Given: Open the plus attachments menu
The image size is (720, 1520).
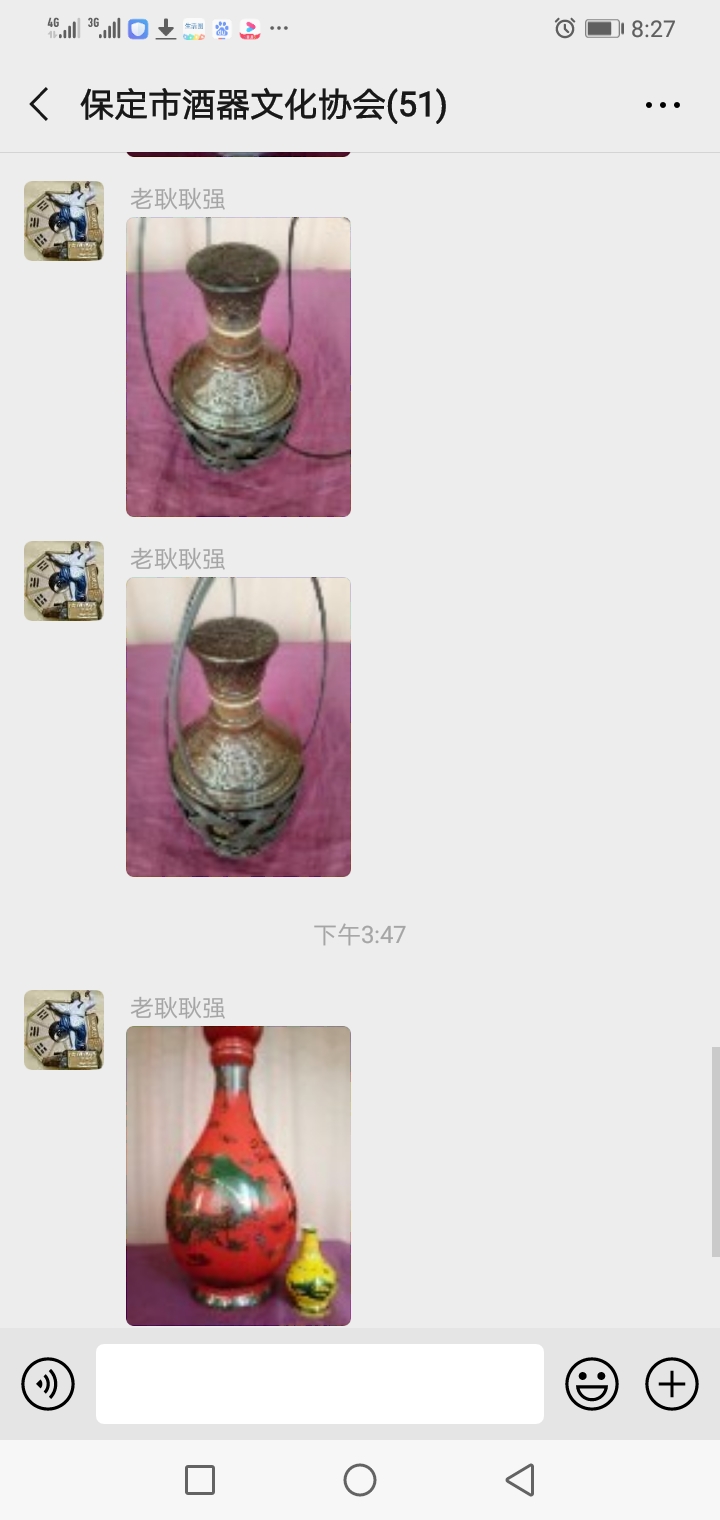Looking at the screenshot, I should pyautogui.click(x=672, y=1384).
